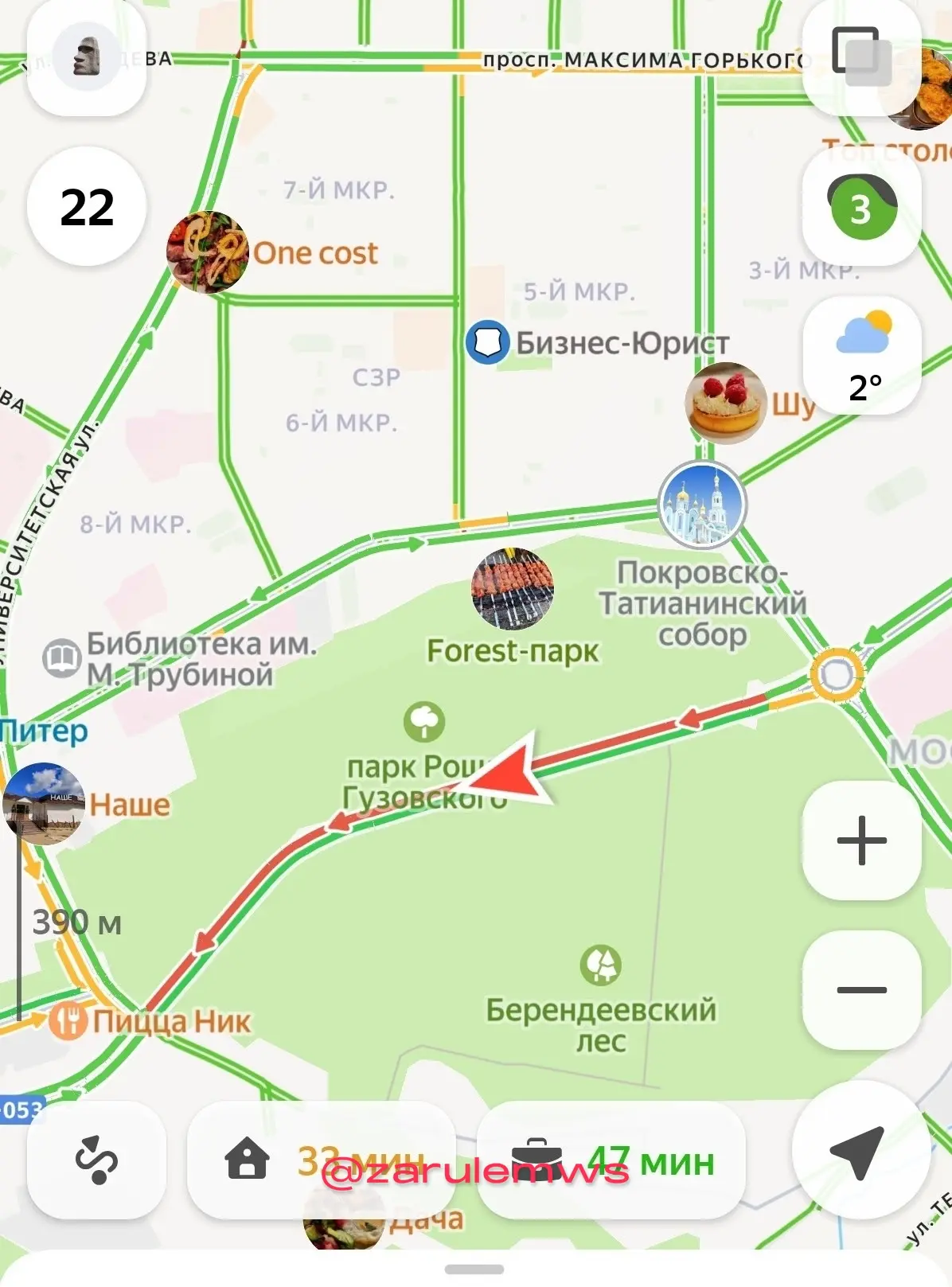Tap the One cost food photo

(x=206, y=250)
